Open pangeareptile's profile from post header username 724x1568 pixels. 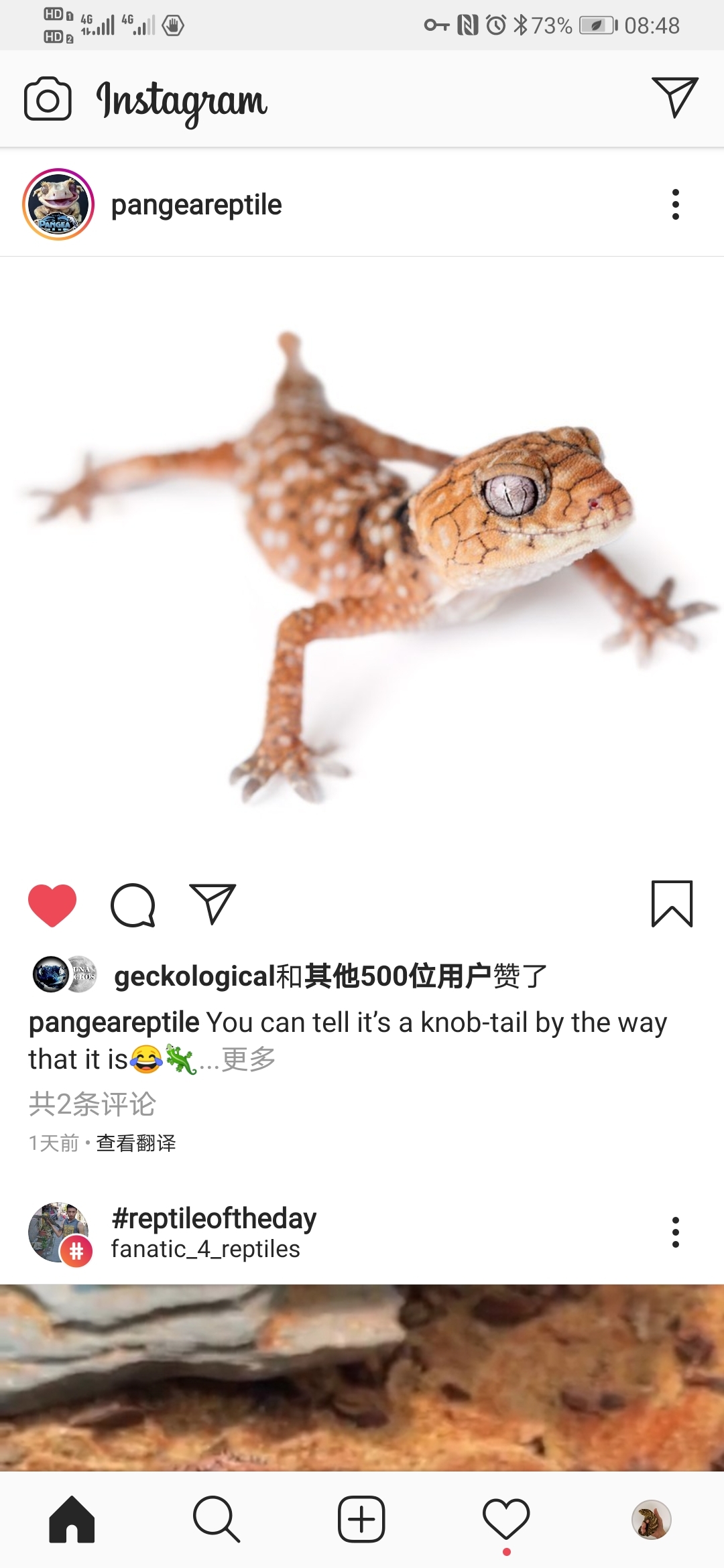click(x=196, y=205)
